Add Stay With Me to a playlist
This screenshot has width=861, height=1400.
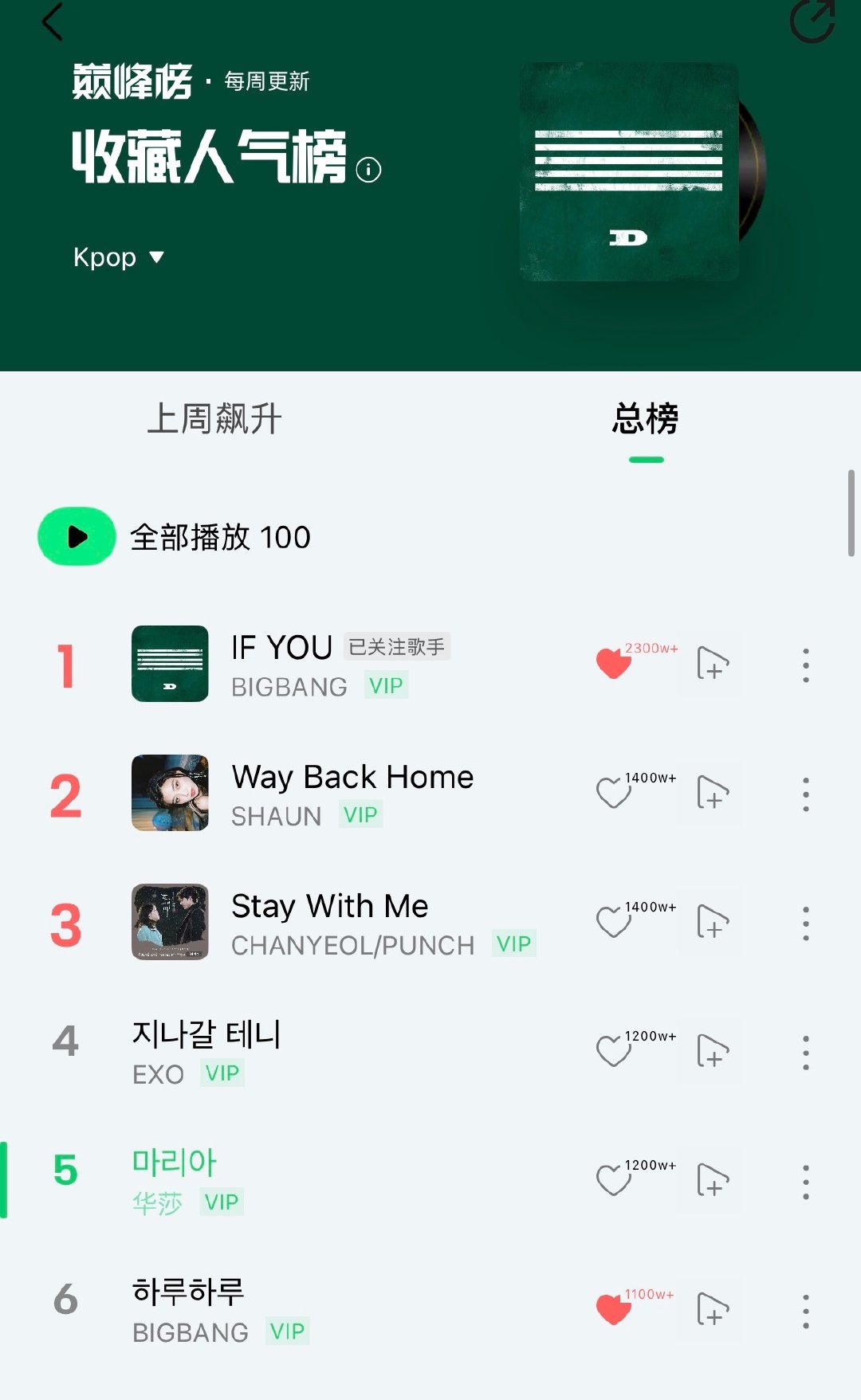tap(713, 922)
